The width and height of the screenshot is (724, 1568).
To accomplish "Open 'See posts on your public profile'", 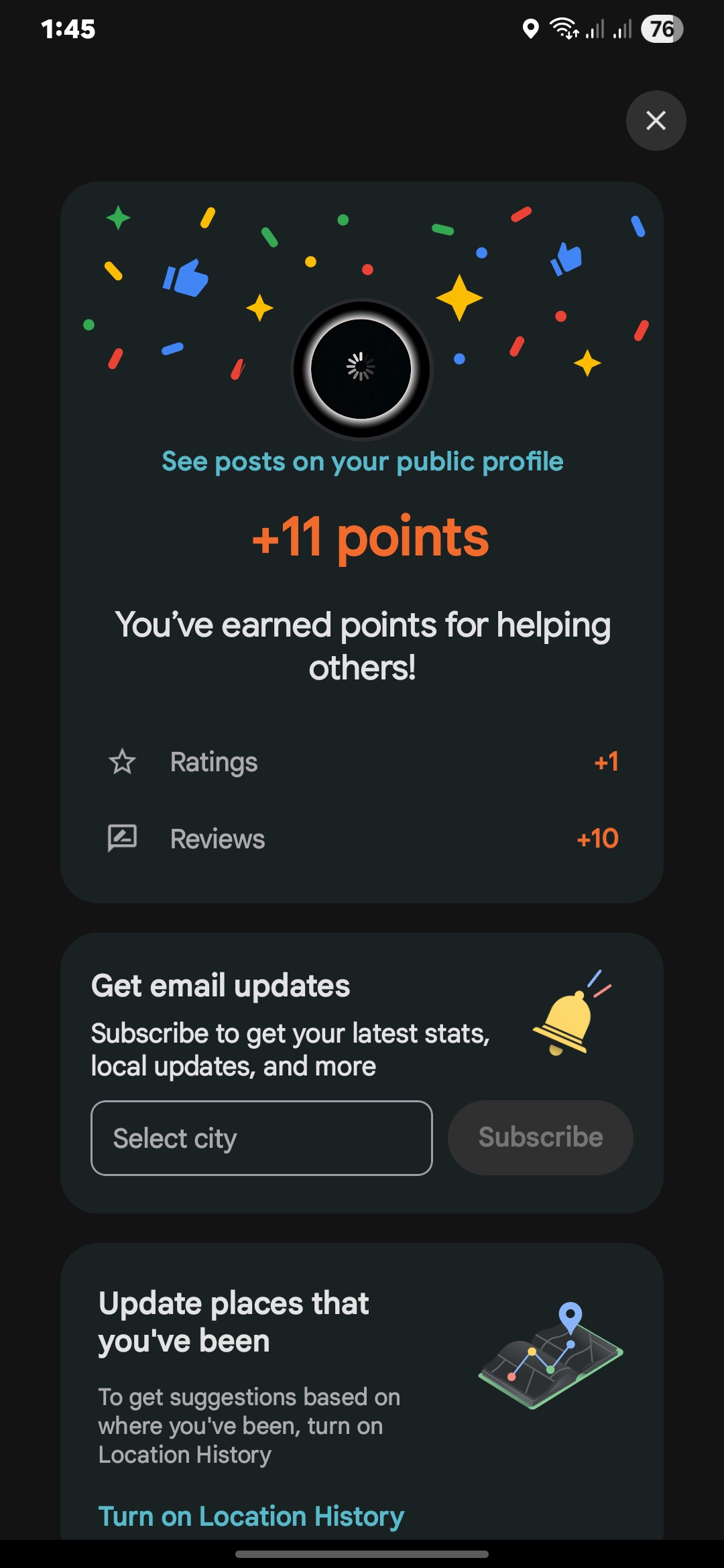I will pos(362,462).
